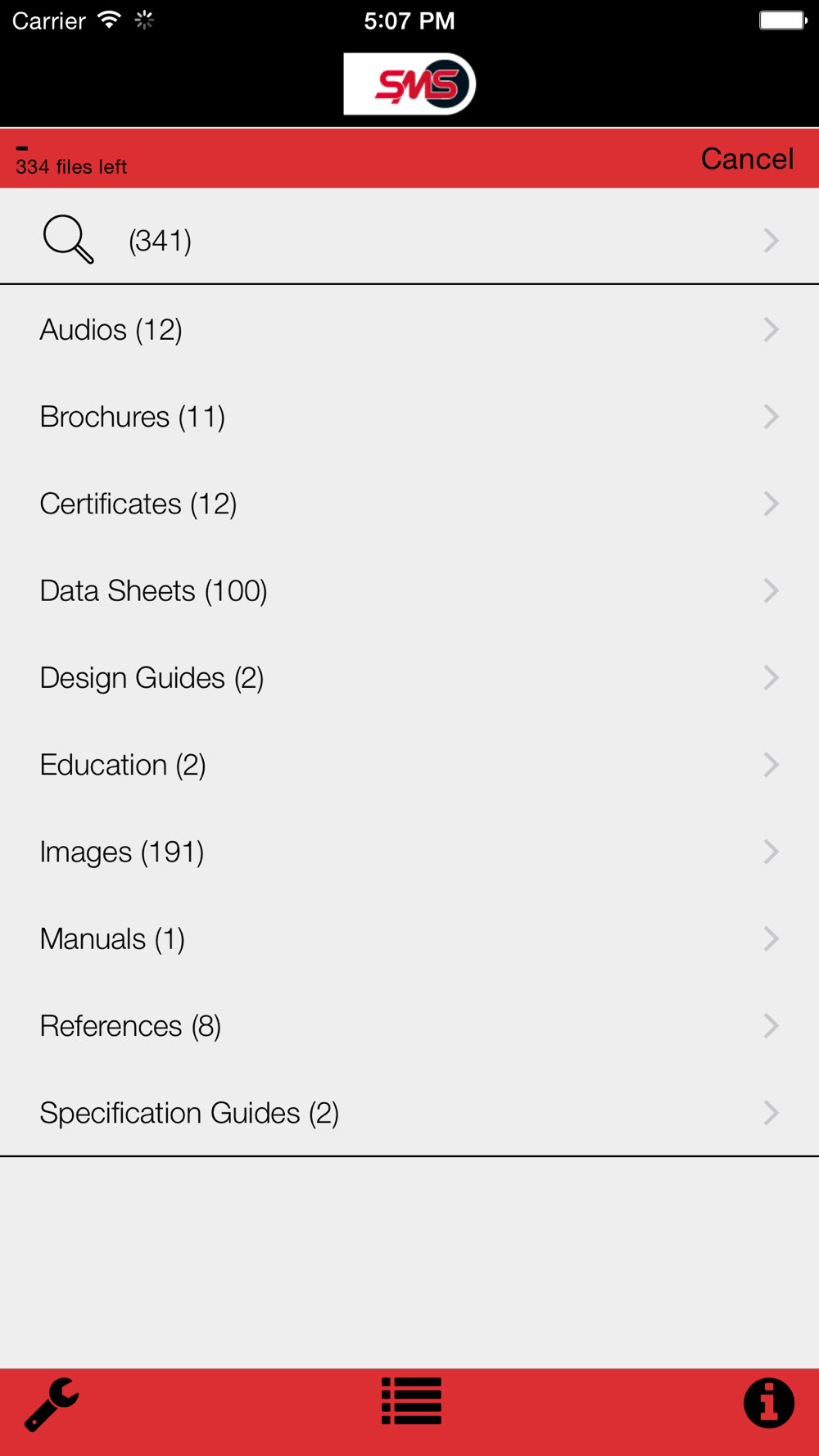Viewport: 819px width, 1456px height.
Task: Open the info icon in bottom bar
Action: click(768, 1403)
